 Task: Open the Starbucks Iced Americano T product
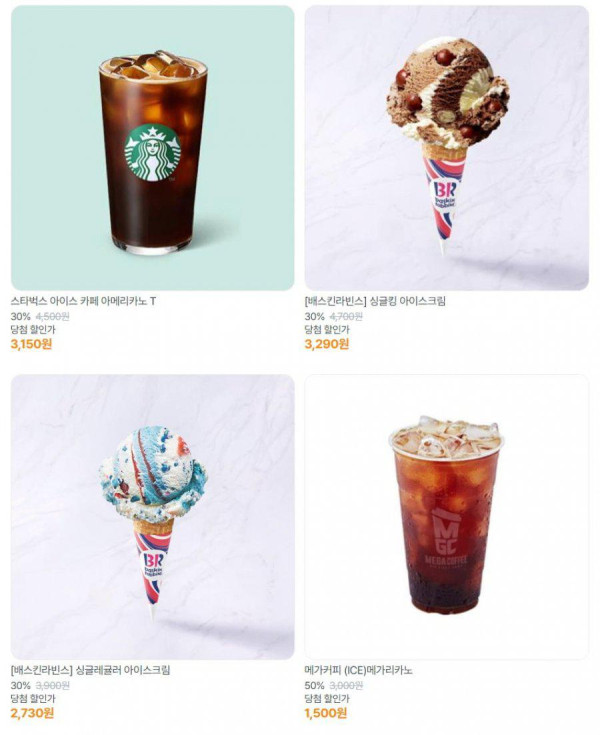click(x=152, y=148)
